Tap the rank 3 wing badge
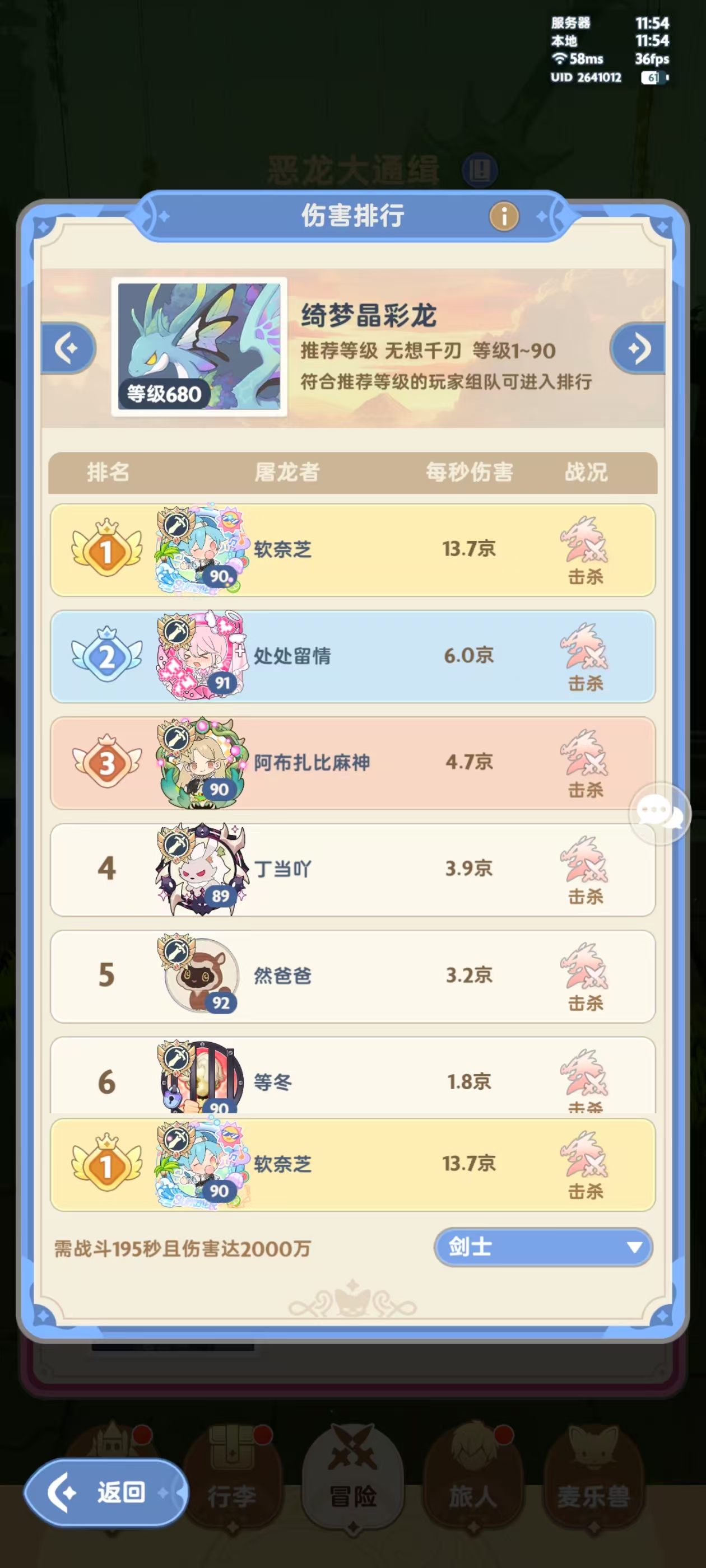Screen dimensions: 706x1568 (106, 763)
